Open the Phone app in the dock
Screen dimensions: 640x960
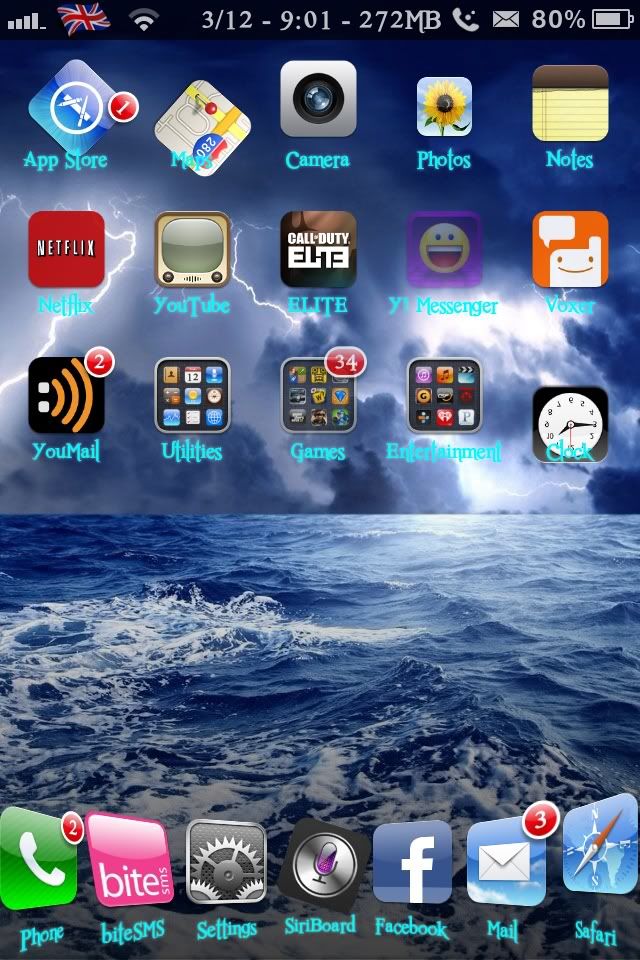pos(38,862)
